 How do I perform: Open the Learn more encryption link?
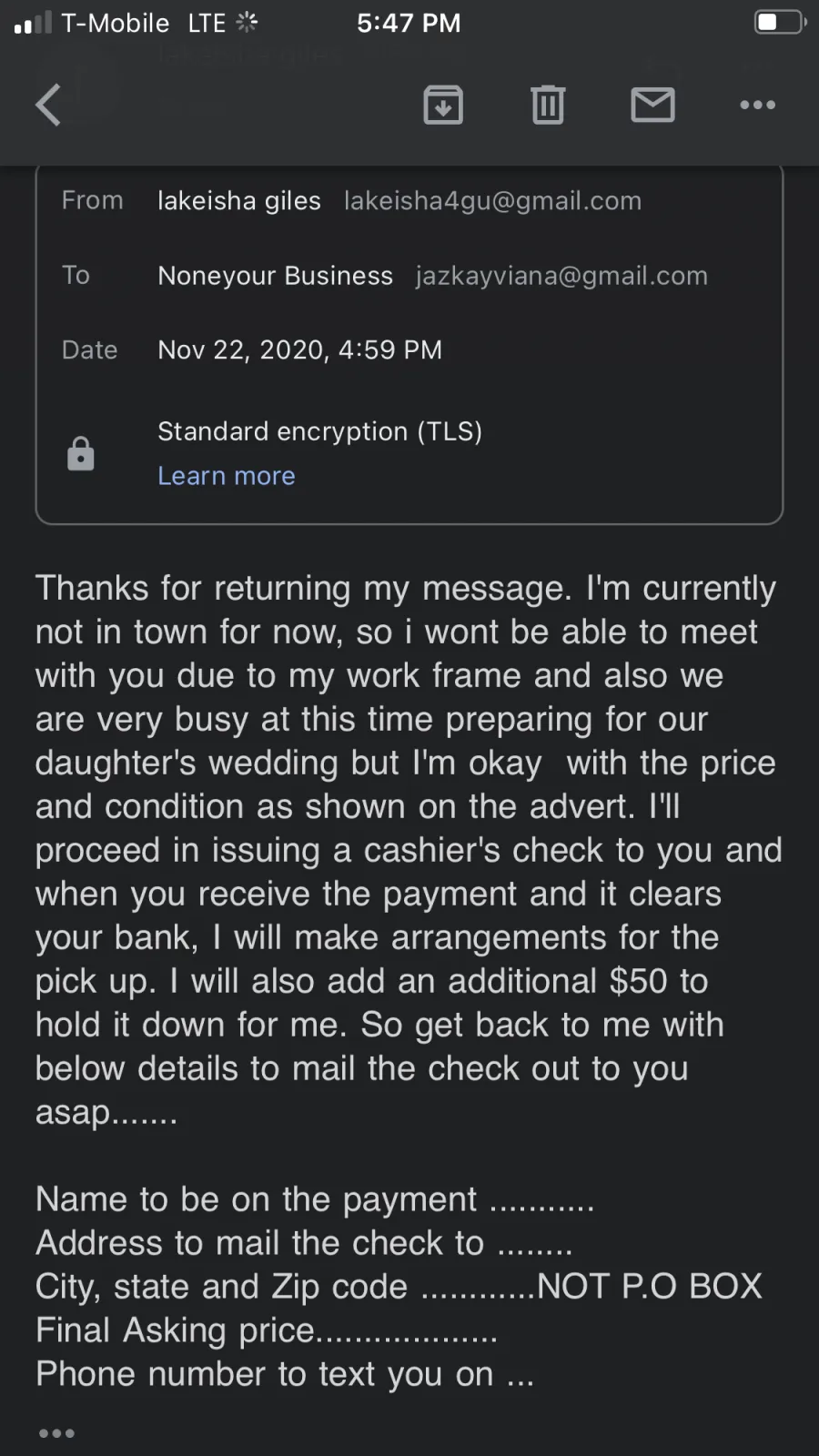pyautogui.click(x=227, y=476)
